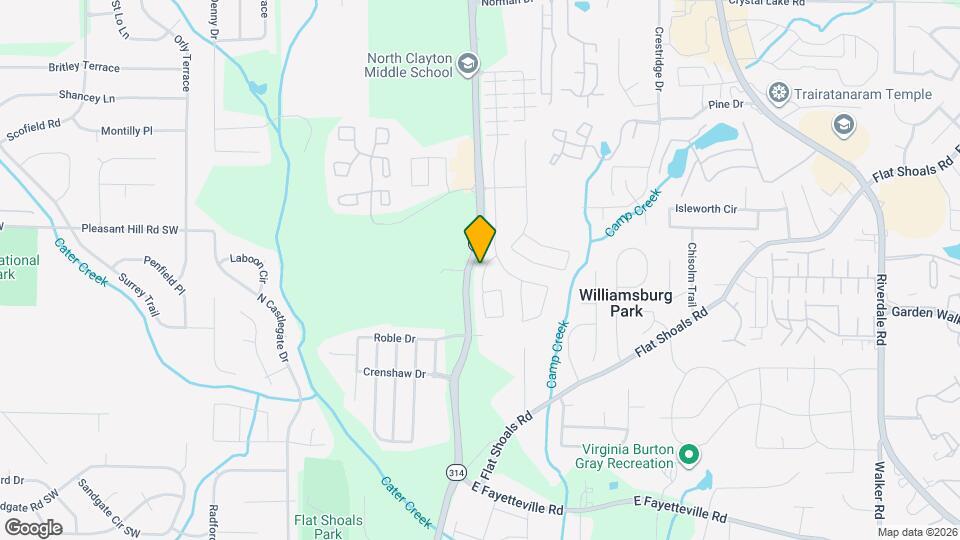Open Virginia Burton Gray Recreation pin
960x540 pixels.
coord(688,457)
